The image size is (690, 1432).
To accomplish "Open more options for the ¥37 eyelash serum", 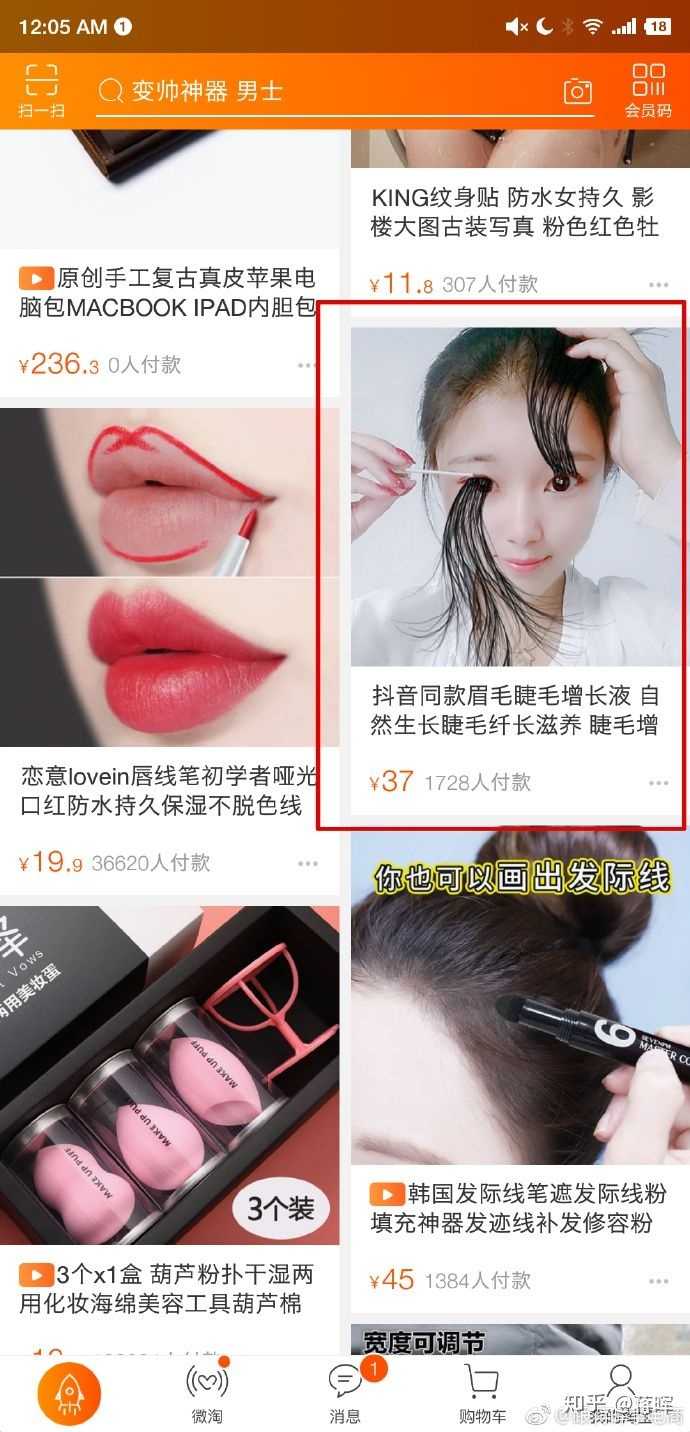I will pos(658,783).
